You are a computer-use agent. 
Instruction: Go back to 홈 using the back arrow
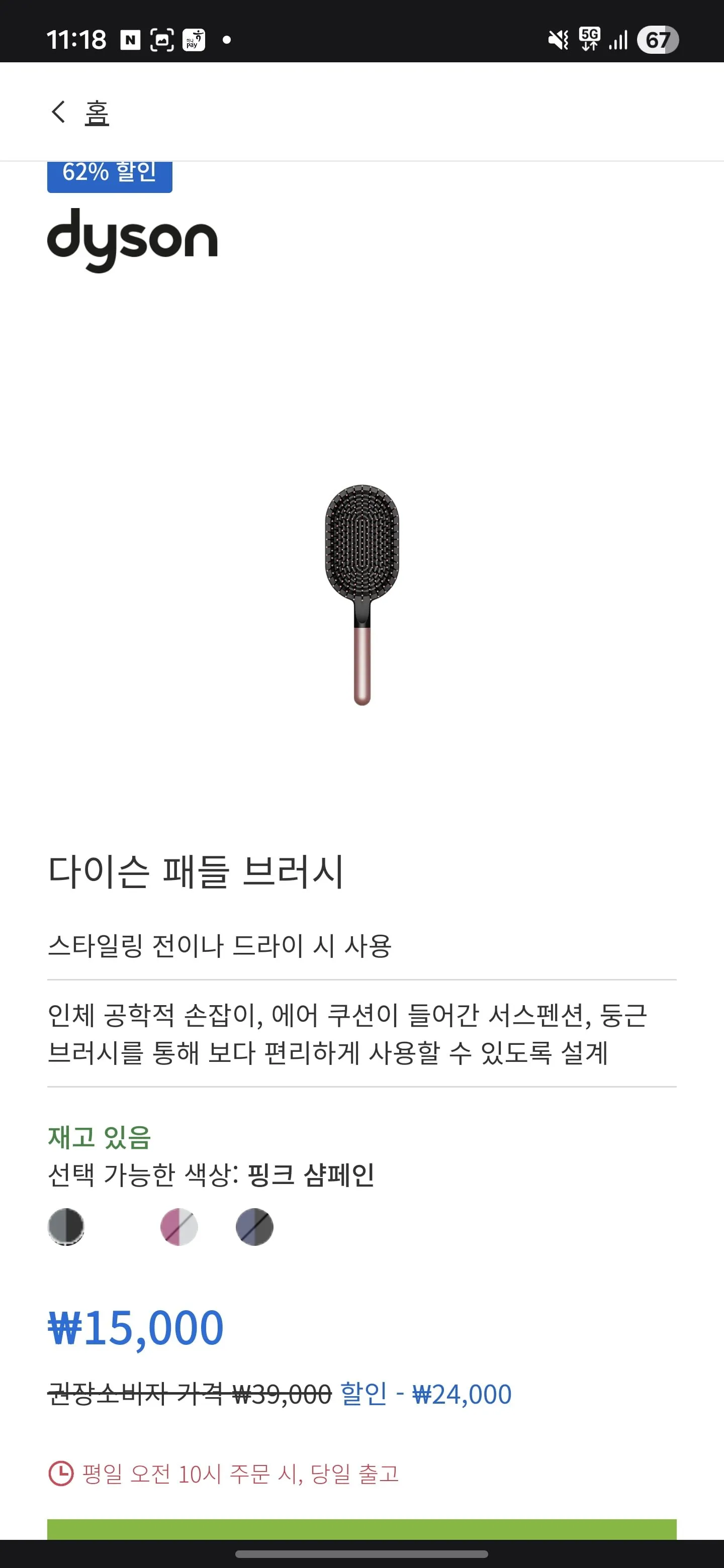pyautogui.click(x=58, y=112)
